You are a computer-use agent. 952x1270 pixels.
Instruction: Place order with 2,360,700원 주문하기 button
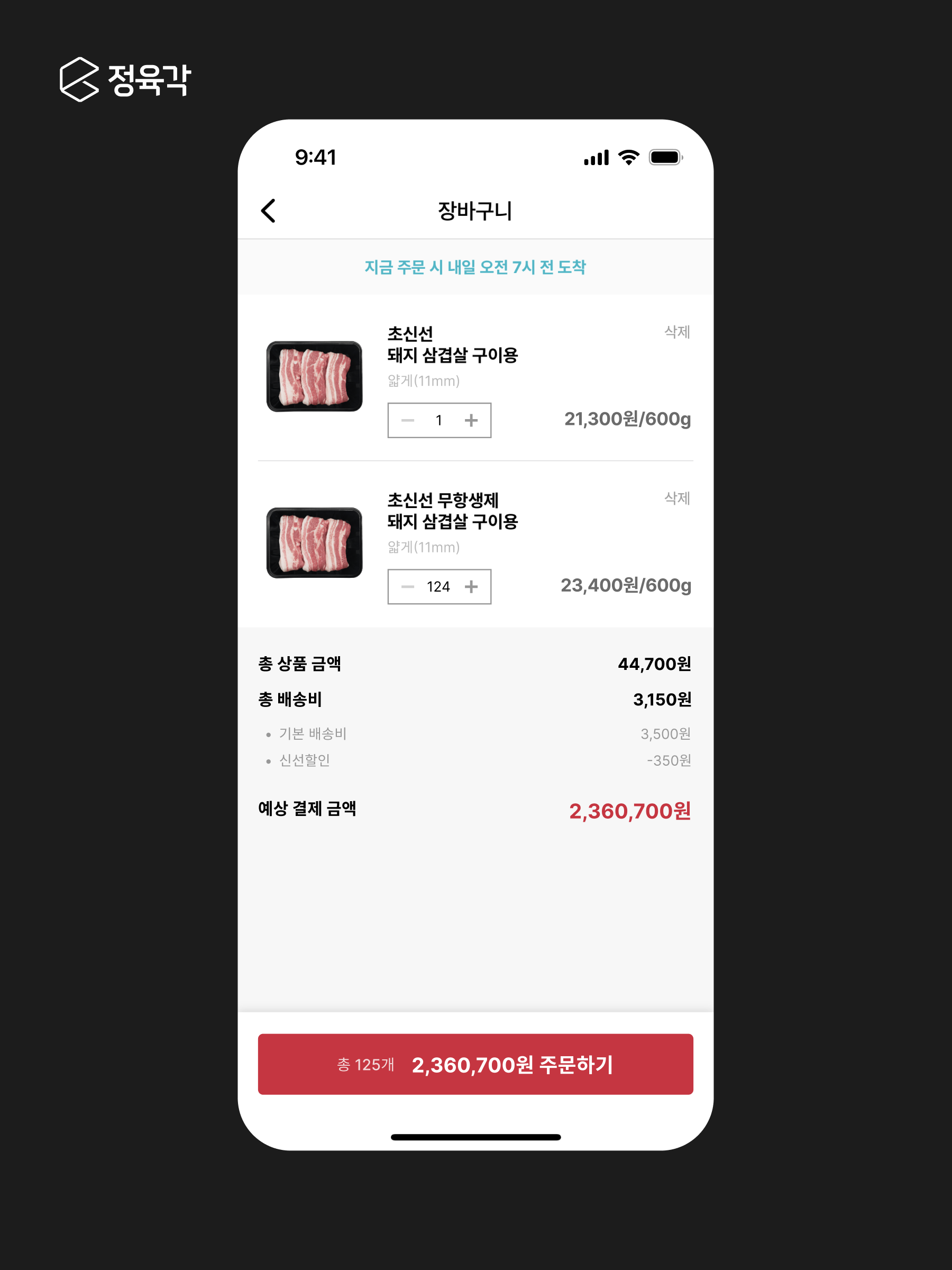click(x=475, y=1064)
